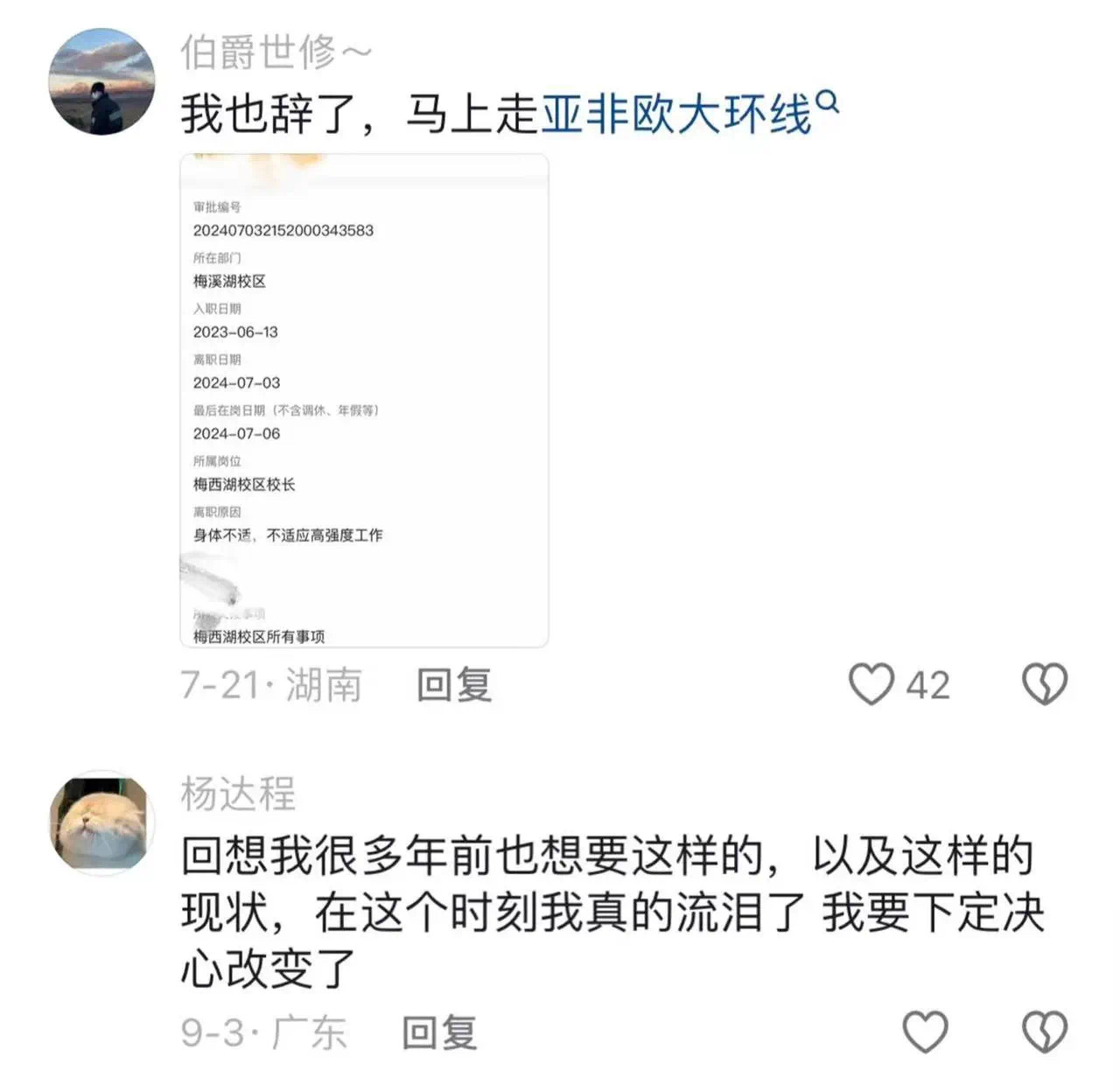
Task: Open 杨达程's profile avatar
Action: (101, 823)
